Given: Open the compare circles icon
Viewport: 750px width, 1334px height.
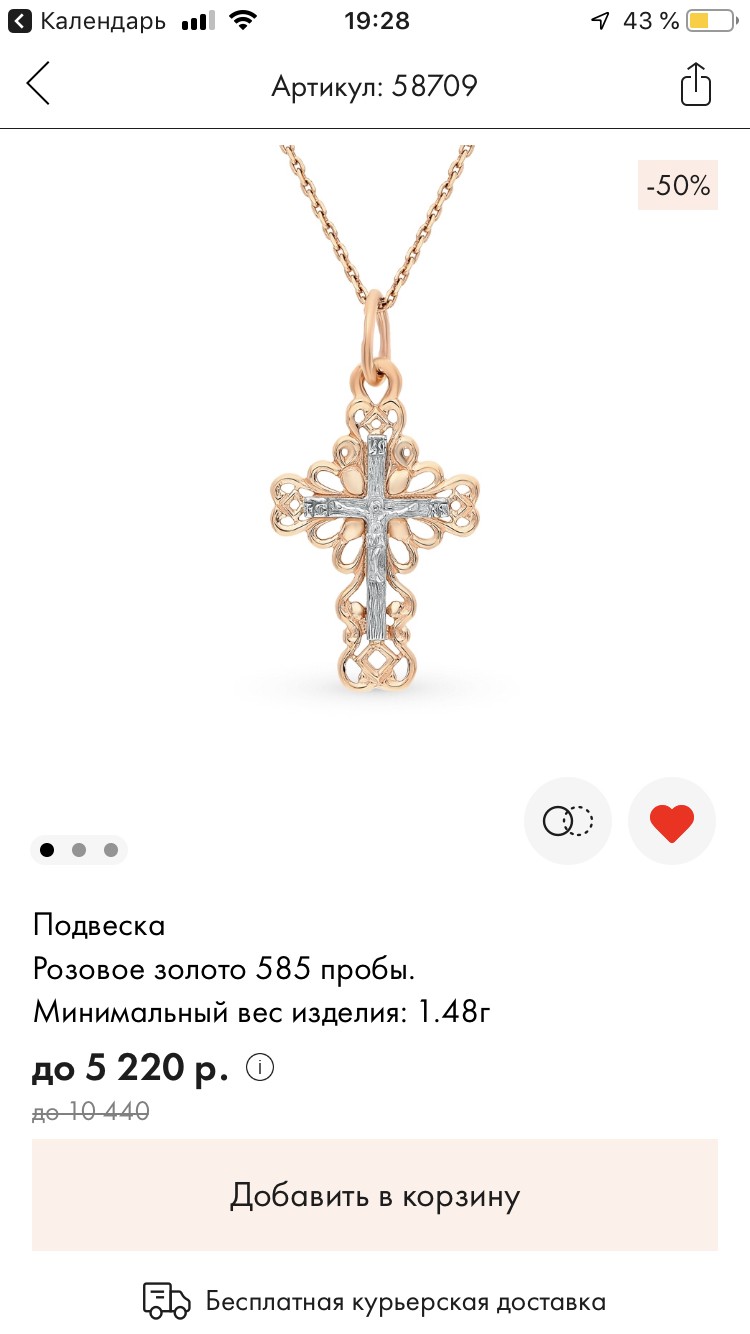Looking at the screenshot, I should (568, 822).
